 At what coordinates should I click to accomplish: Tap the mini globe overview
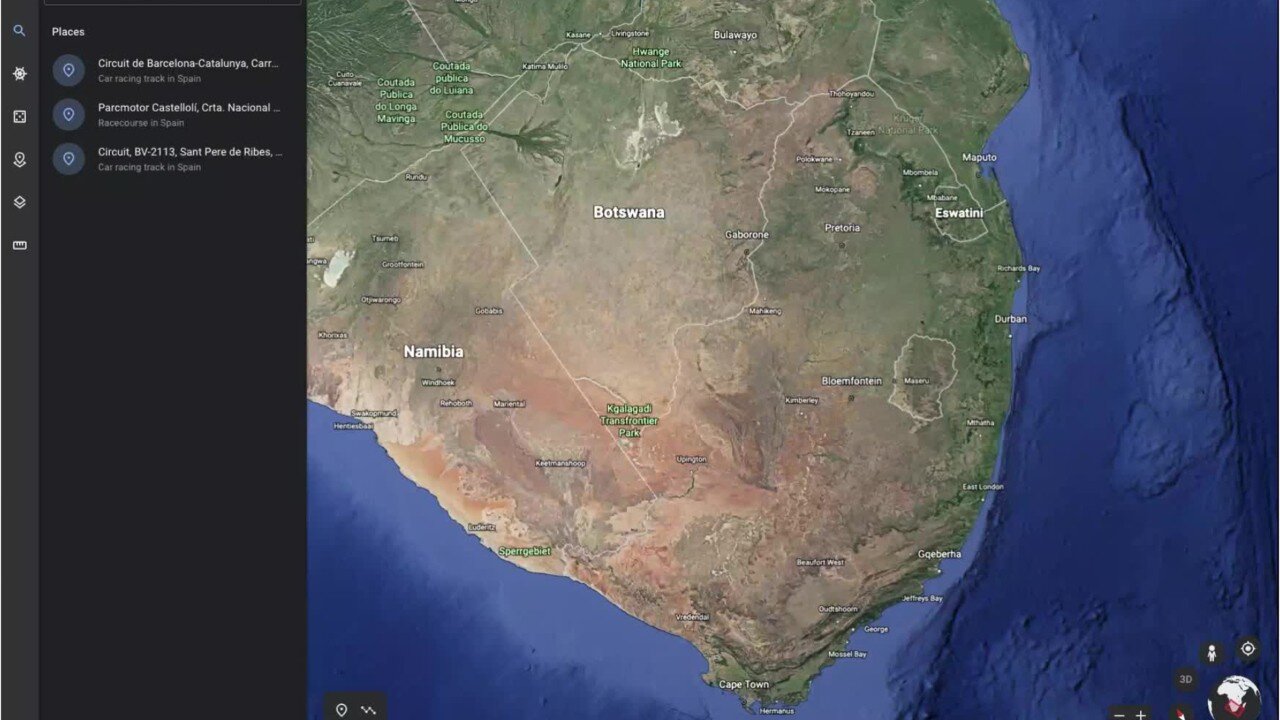click(1234, 698)
